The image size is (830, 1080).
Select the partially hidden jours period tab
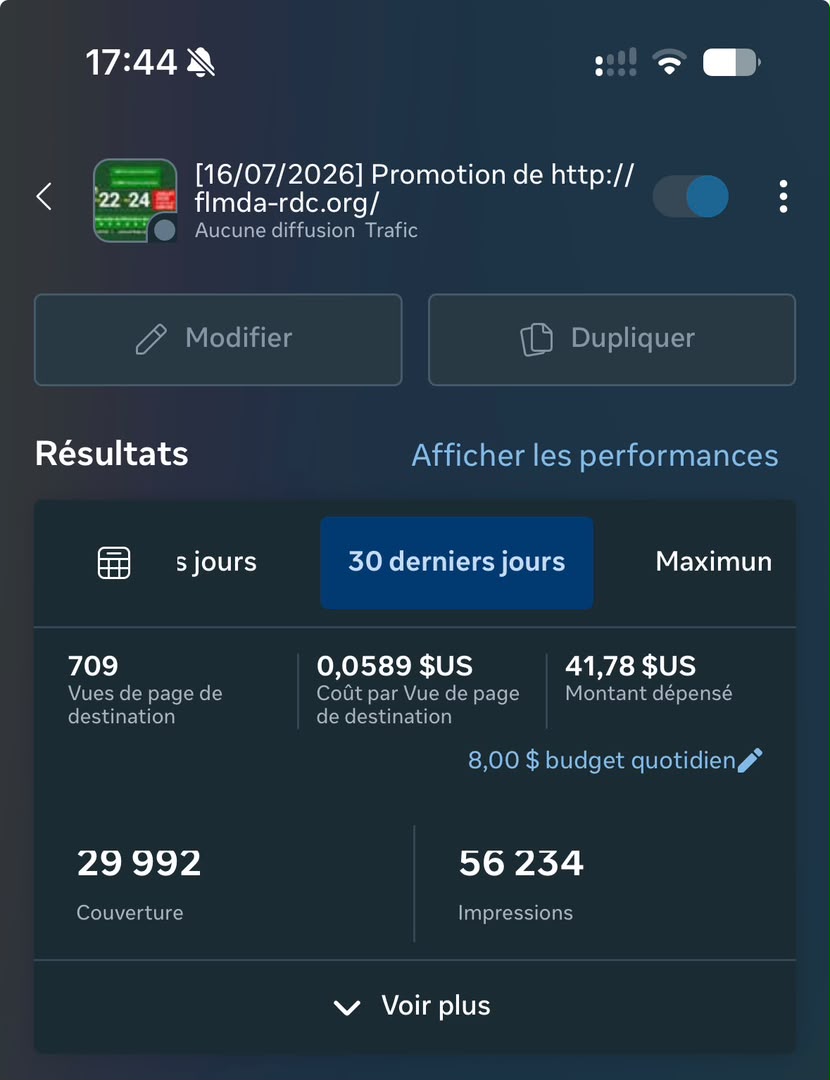216,562
